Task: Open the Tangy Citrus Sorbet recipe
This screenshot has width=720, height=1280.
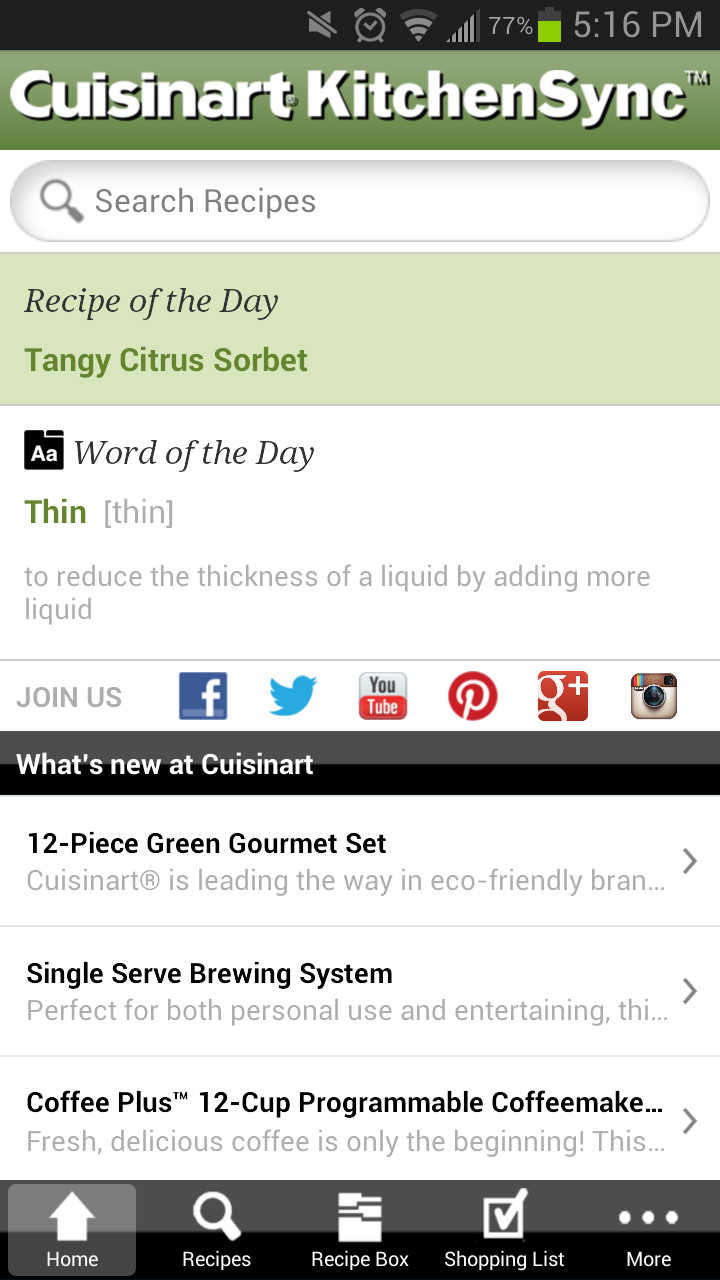Action: tap(166, 360)
